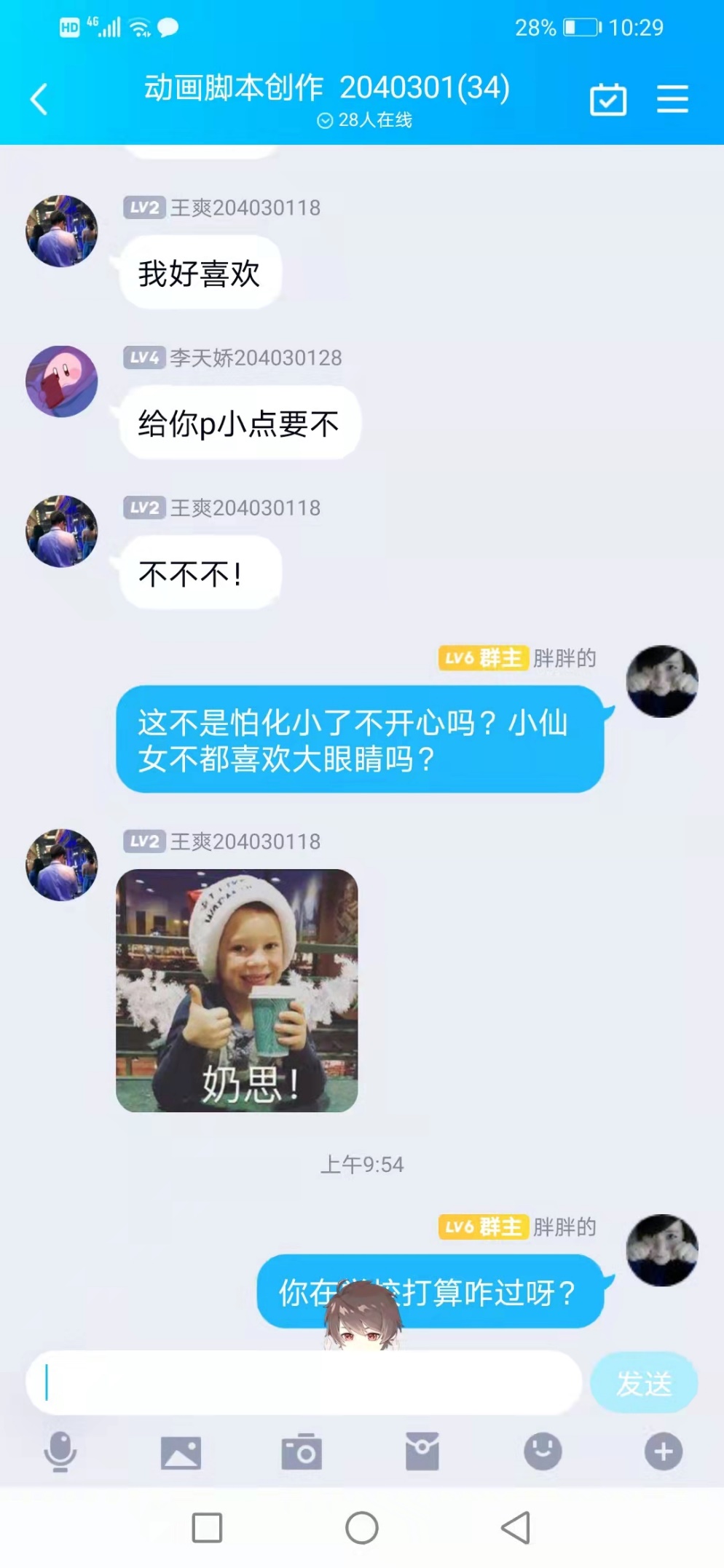The height and width of the screenshot is (1568, 724).
Task: Open recent apps with square button
Action: pos(207,1528)
